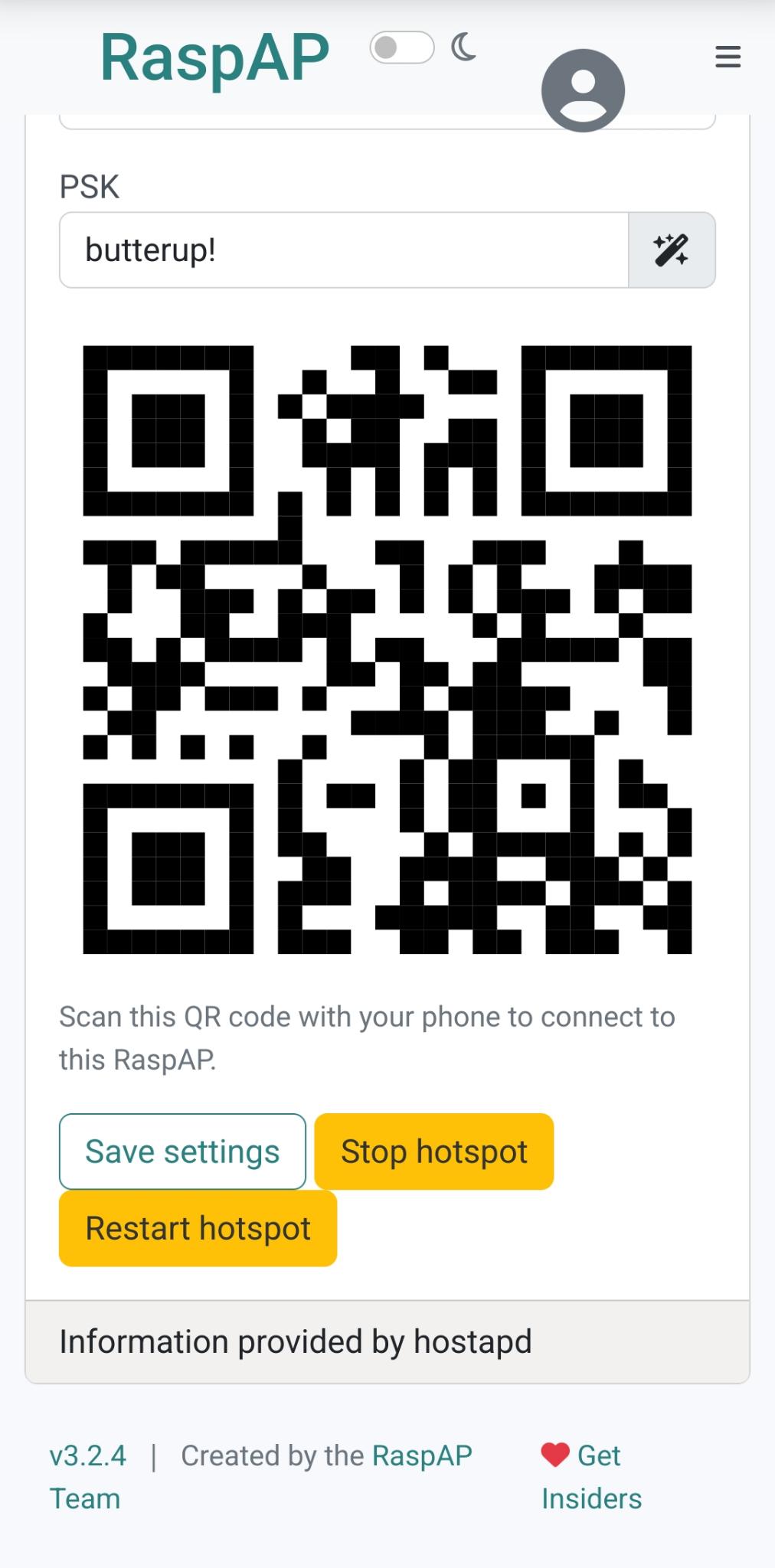Go to the RaspAP home title
Screen dimensions: 775x1568
coord(214,57)
